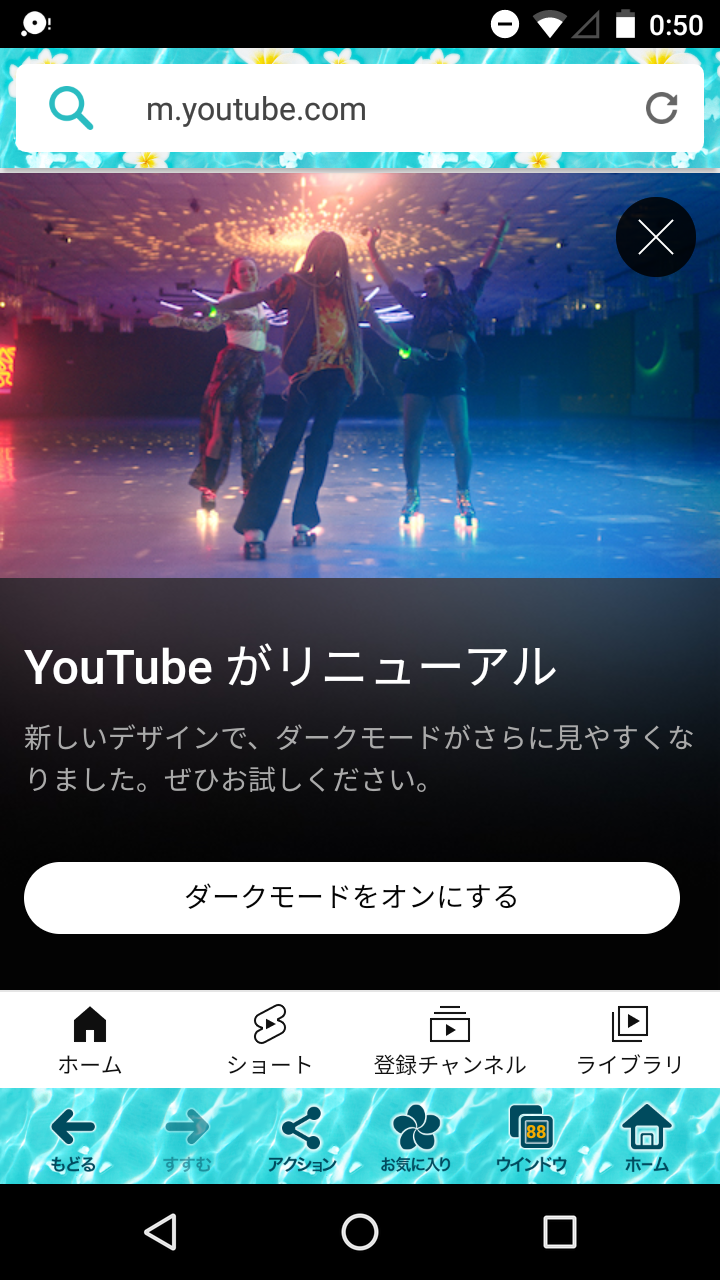Screen dimensions: 720x1280
Task: Open the アクション share menu
Action: tap(301, 1138)
